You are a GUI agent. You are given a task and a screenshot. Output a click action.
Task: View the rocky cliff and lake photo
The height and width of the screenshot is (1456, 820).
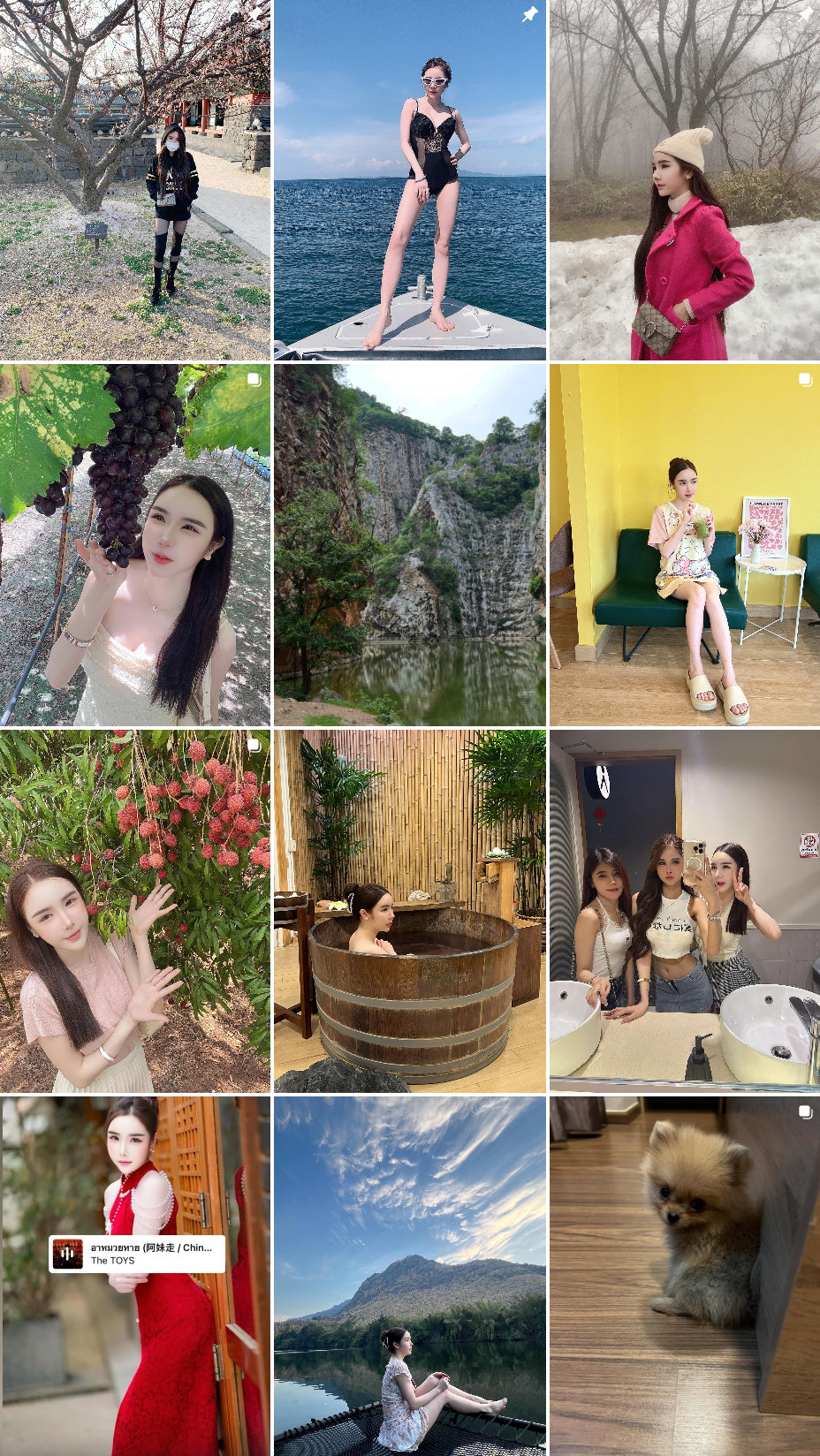pyautogui.click(x=410, y=545)
